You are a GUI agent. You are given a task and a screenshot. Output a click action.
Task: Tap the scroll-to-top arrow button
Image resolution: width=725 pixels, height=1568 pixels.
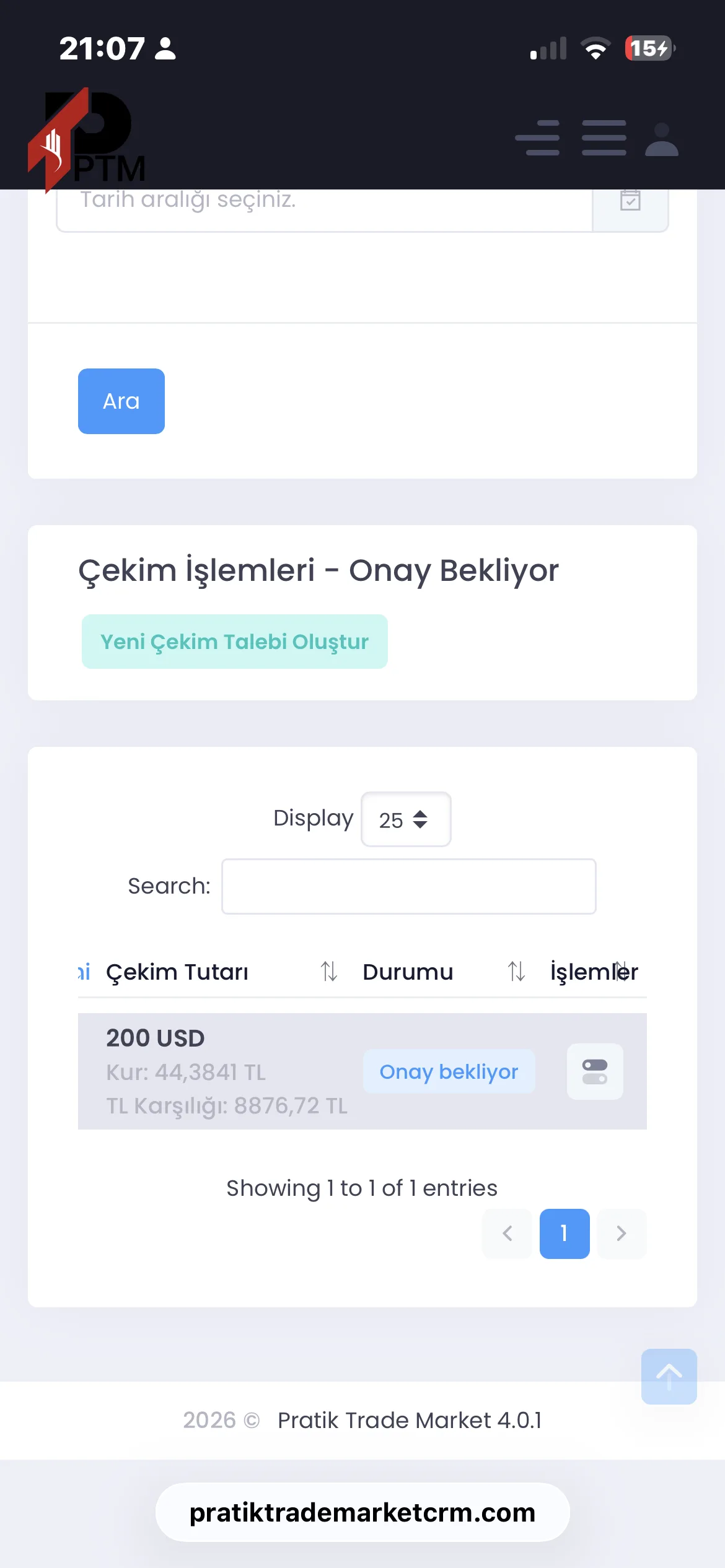[669, 1376]
